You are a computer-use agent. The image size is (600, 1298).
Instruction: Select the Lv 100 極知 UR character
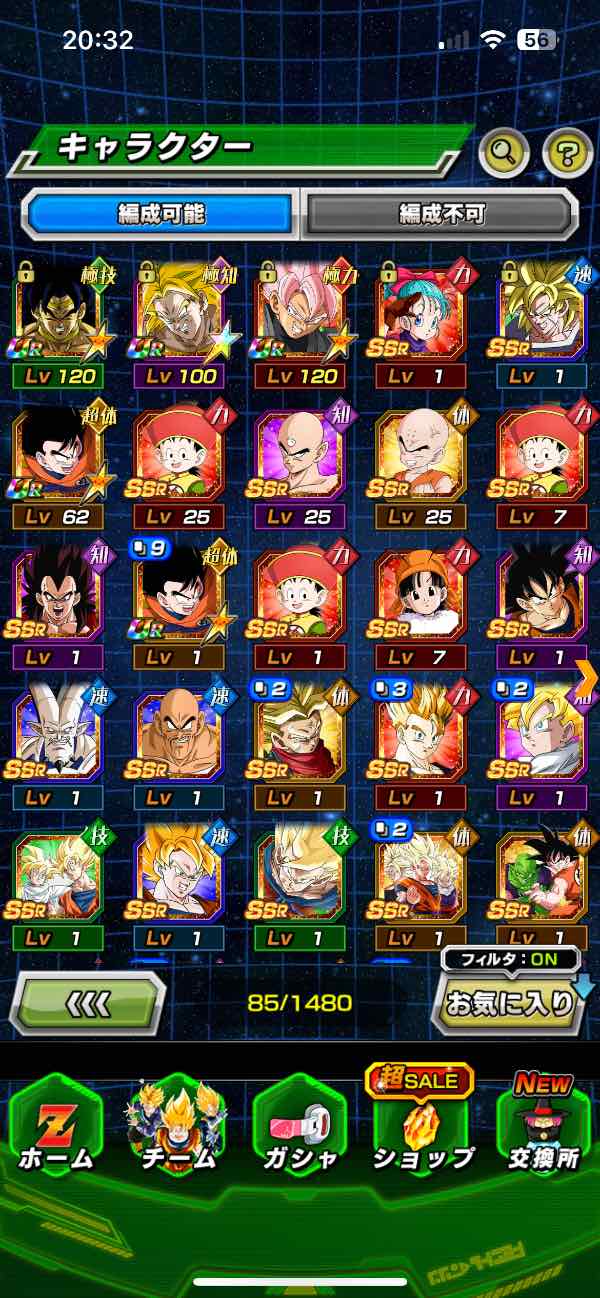click(x=179, y=322)
